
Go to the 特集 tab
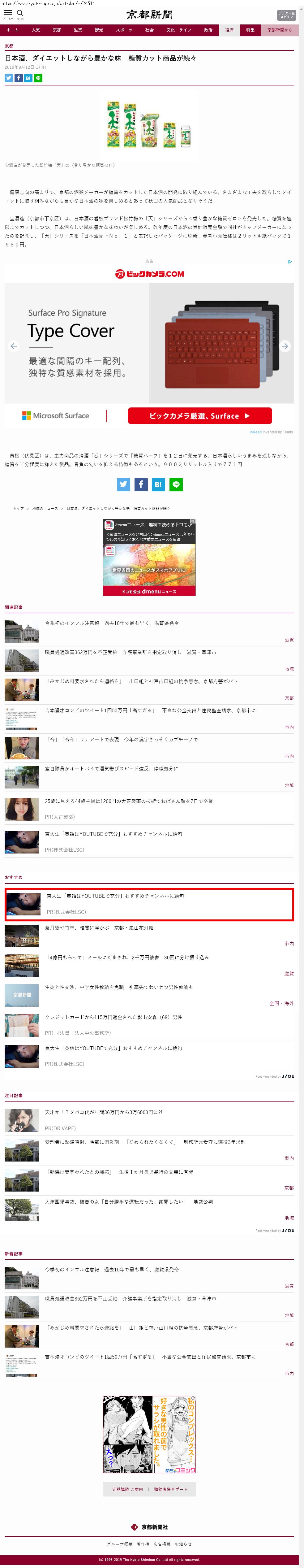click(250, 30)
